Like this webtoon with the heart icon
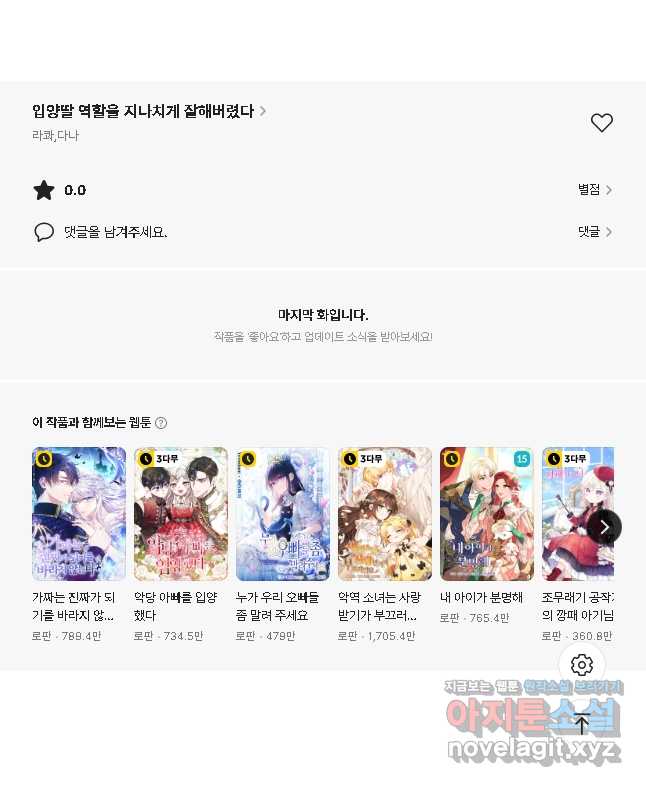This screenshot has height=787, width=646. point(601,123)
